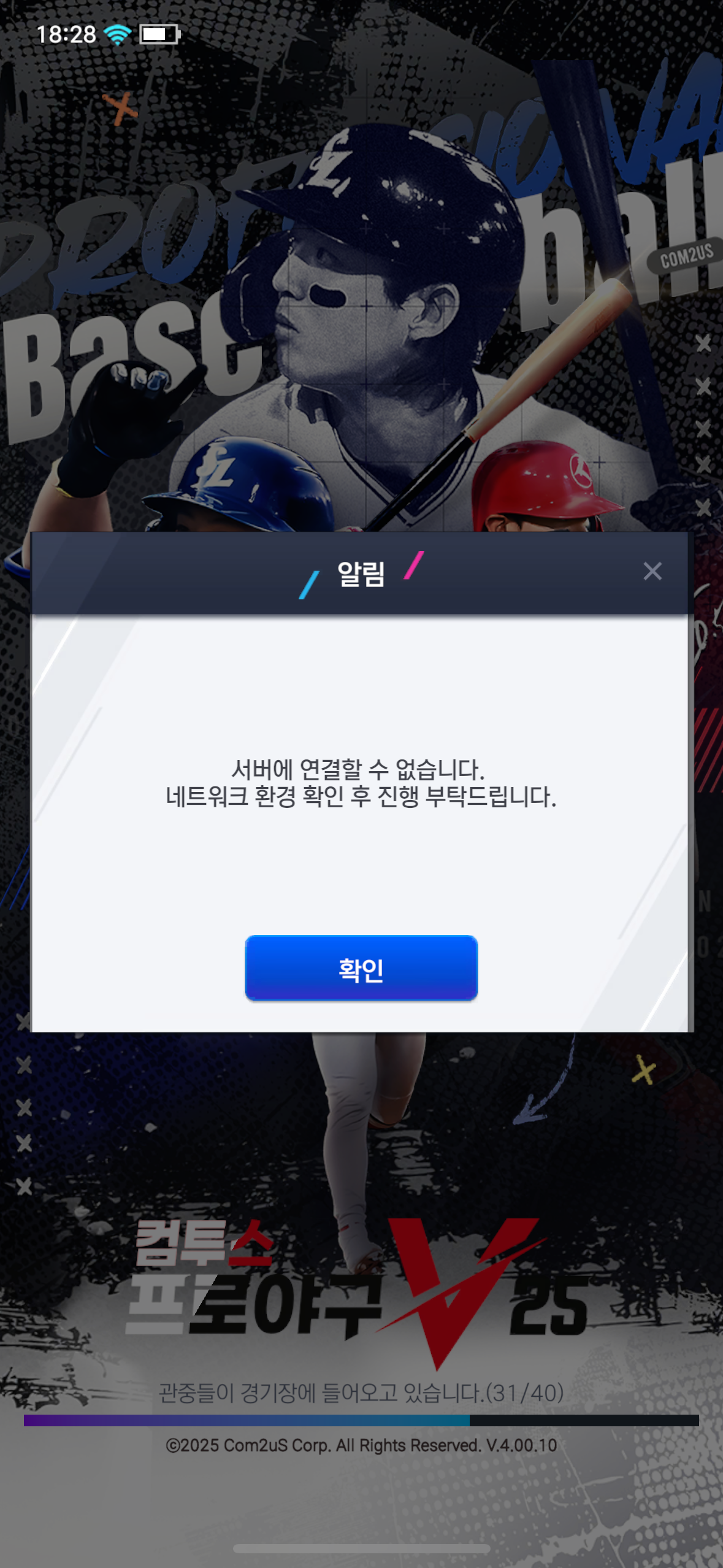Screen dimensions: 723x1568
Task: Close the 알림 dialog with the X
Action: click(x=652, y=571)
